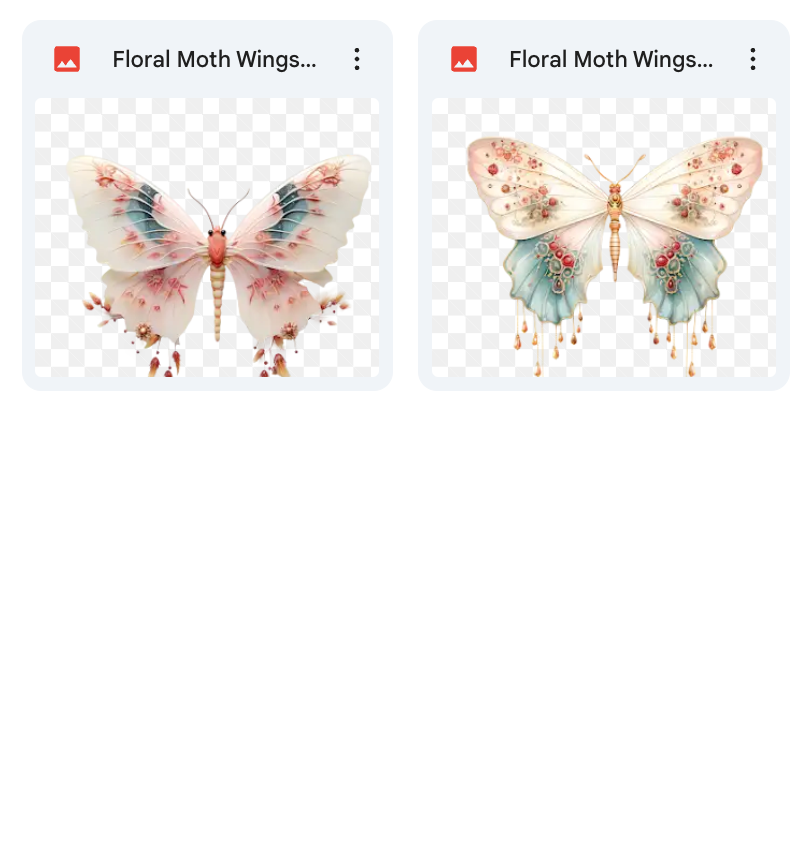
Task: Open more options for the red-headed moth file
Action: pos(357,60)
